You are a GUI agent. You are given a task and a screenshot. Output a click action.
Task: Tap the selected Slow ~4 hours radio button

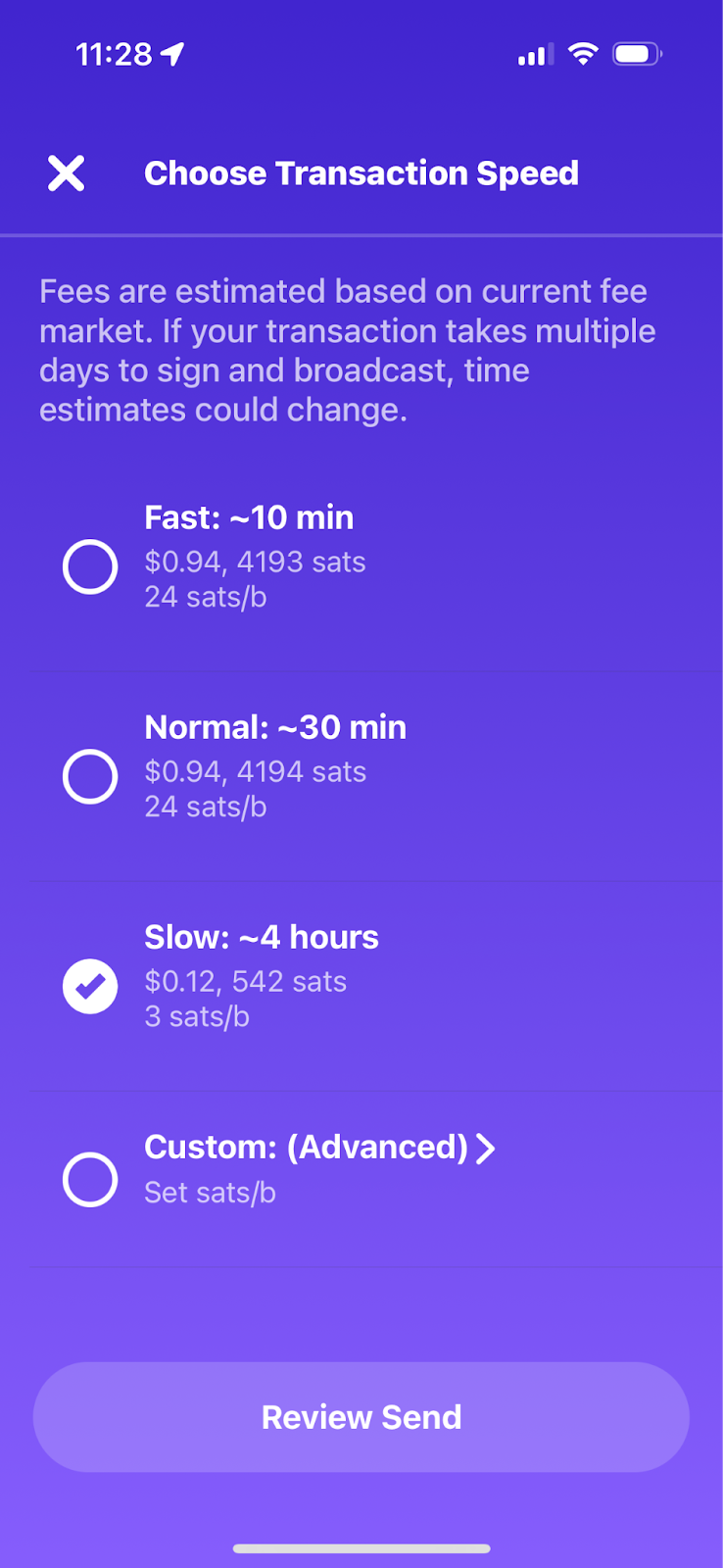pos(90,986)
